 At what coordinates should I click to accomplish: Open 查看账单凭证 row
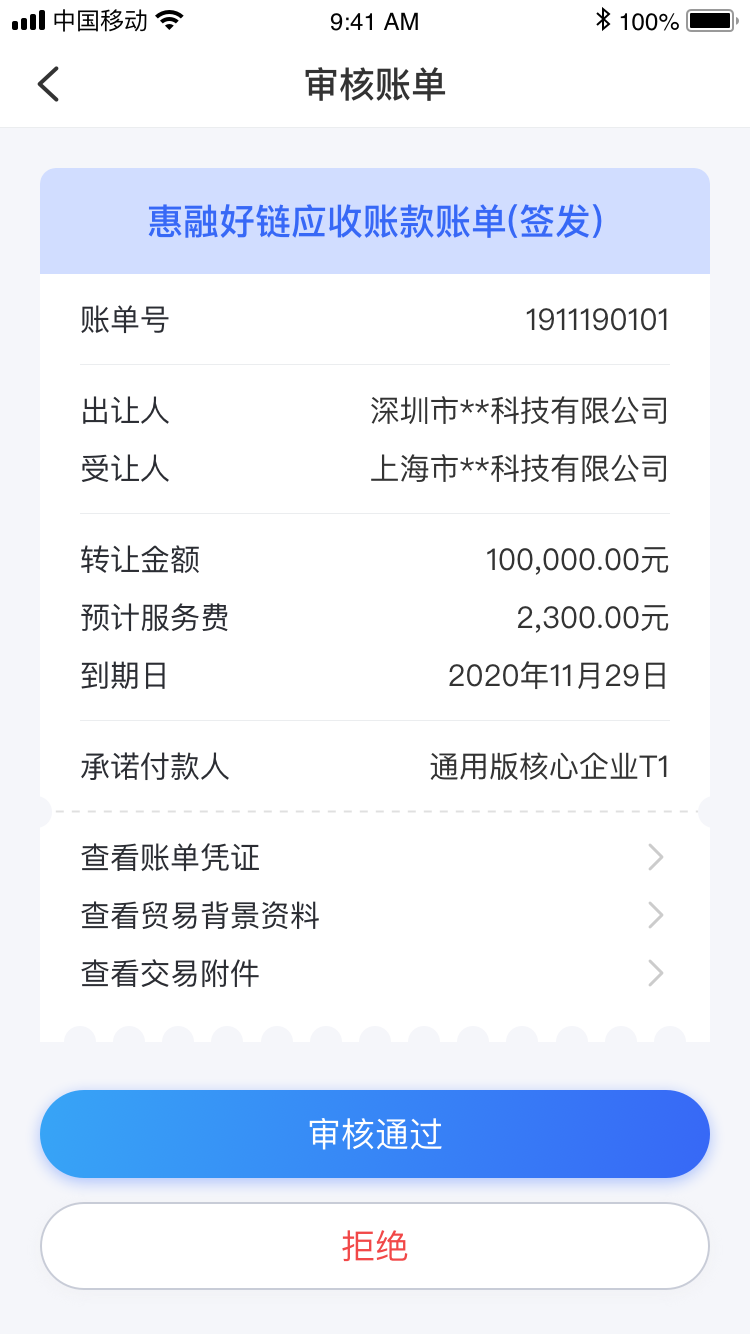(x=374, y=858)
